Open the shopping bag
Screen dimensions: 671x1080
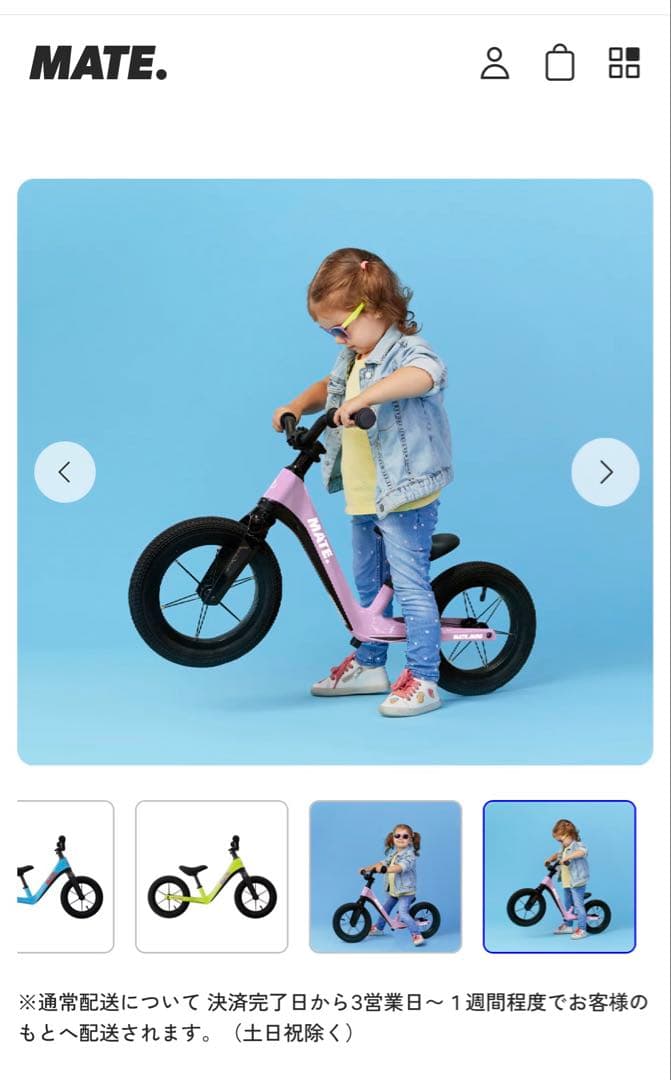coord(559,63)
